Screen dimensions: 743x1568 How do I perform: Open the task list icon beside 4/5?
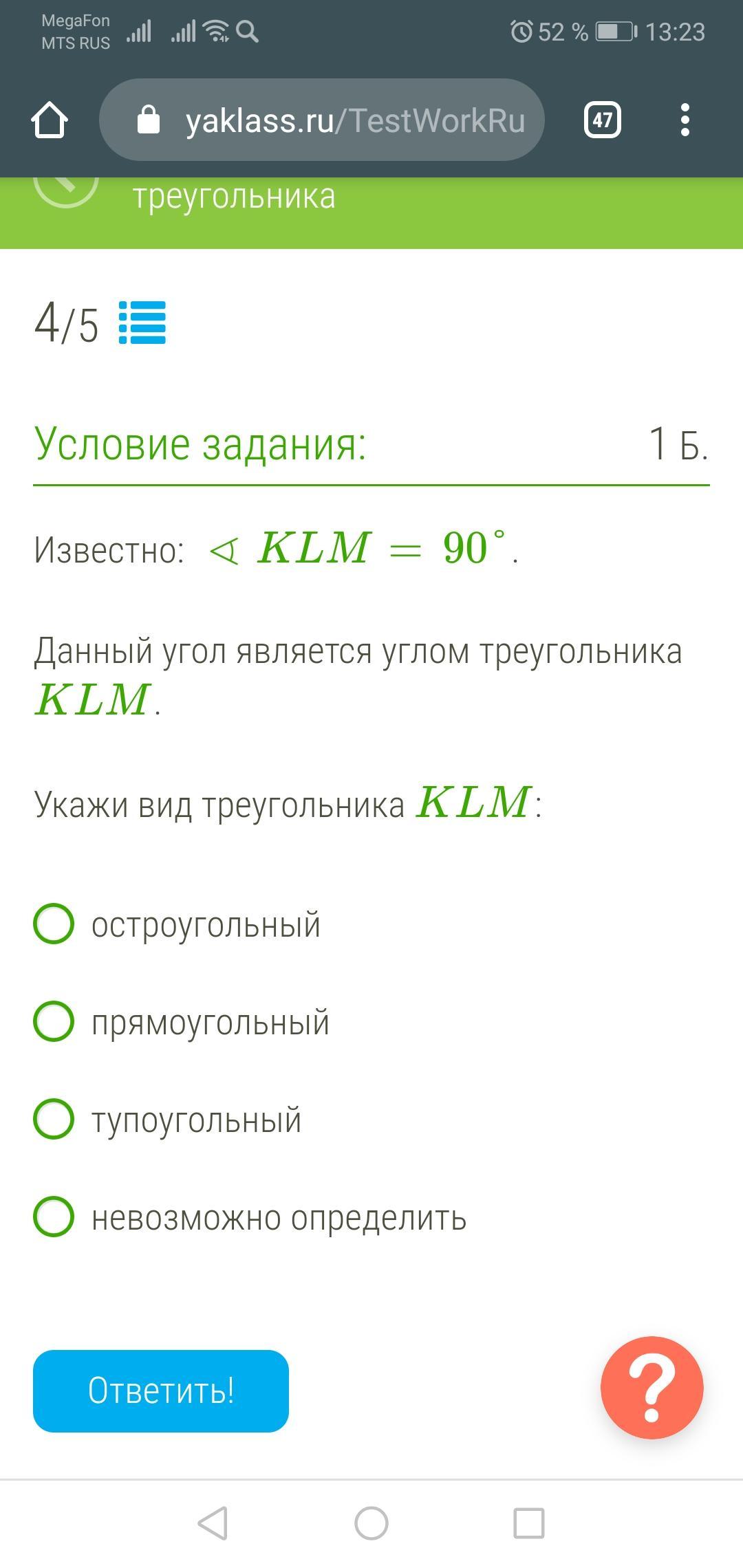(142, 323)
